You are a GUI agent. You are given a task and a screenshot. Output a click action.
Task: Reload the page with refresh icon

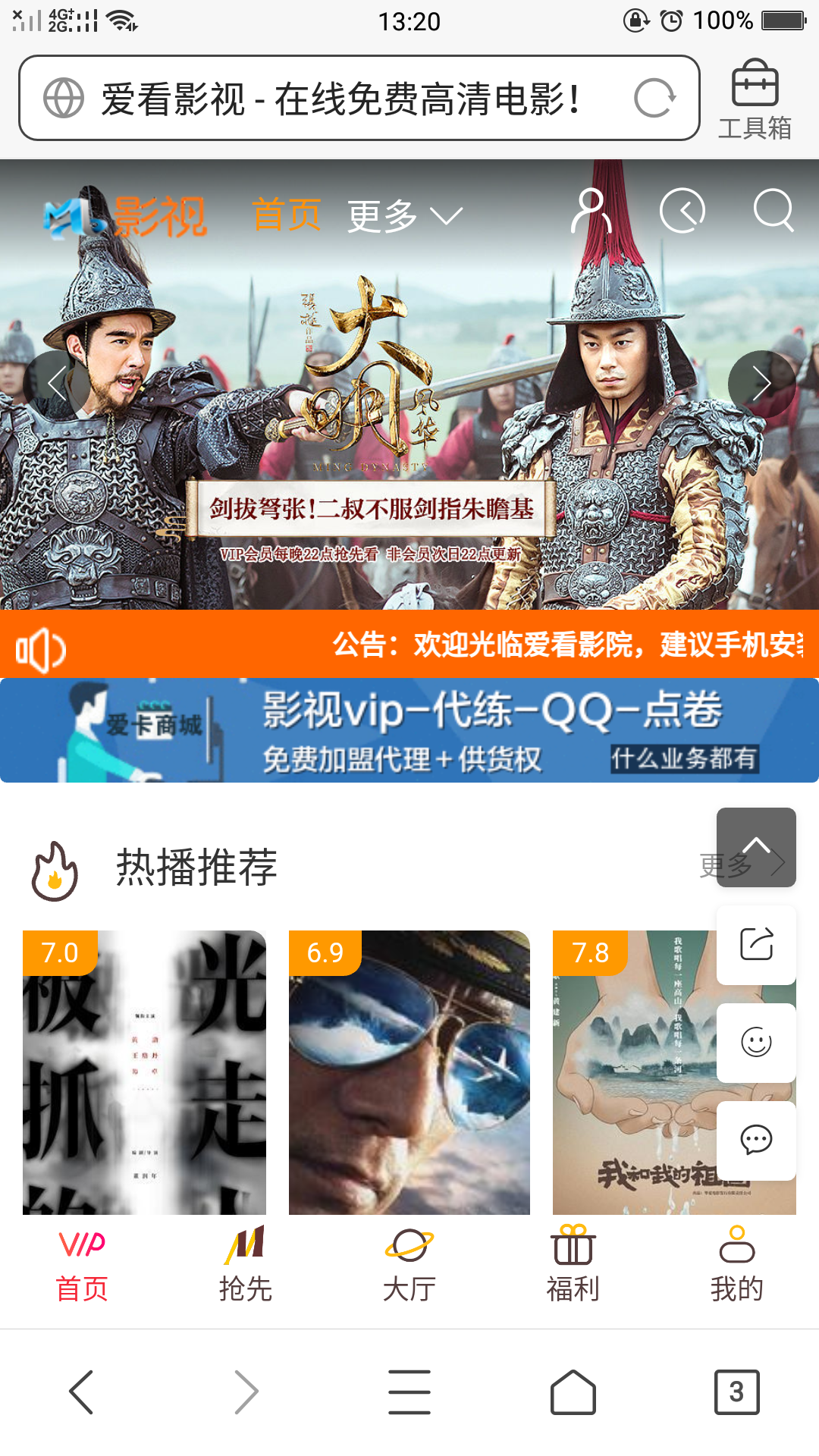(654, 99)
